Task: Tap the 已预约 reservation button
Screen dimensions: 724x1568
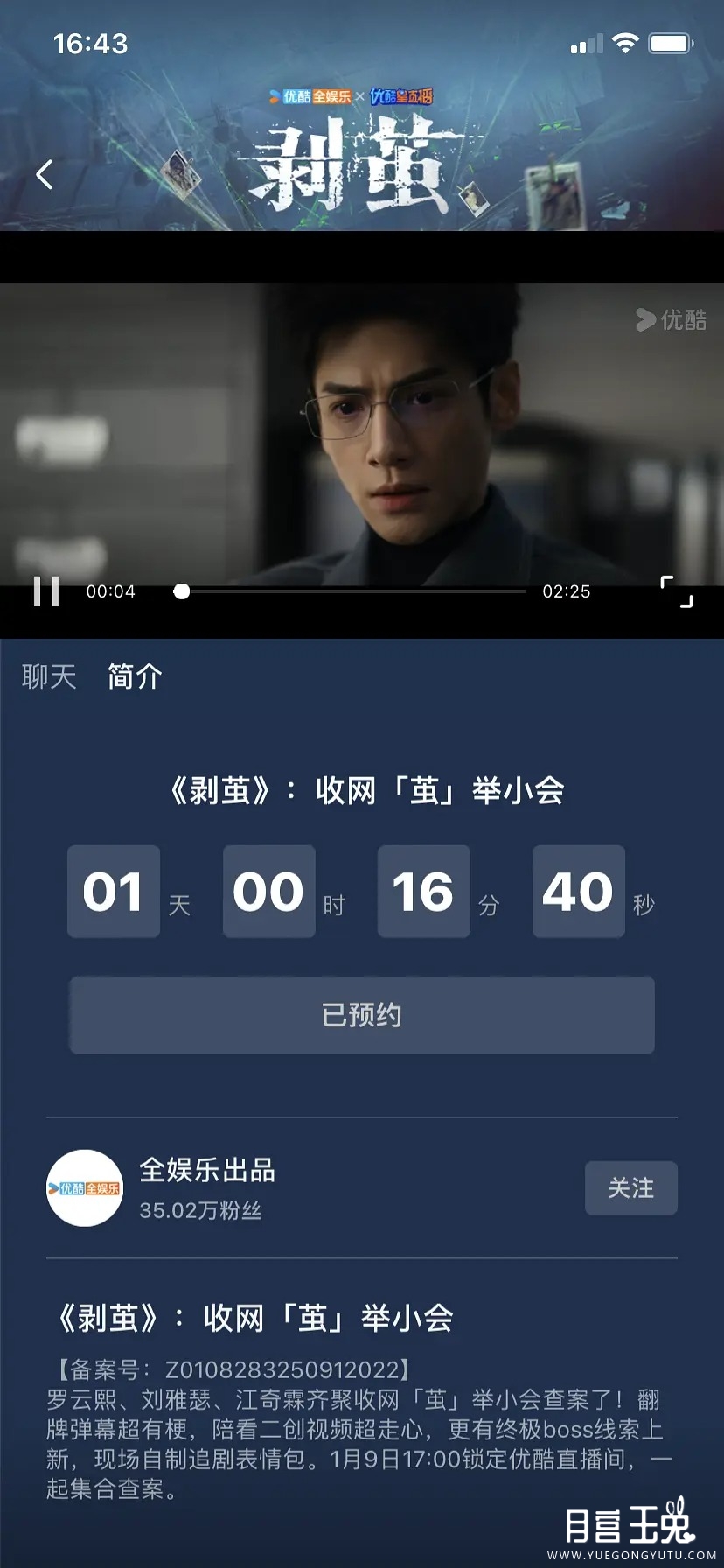Action: (362, 1015)
